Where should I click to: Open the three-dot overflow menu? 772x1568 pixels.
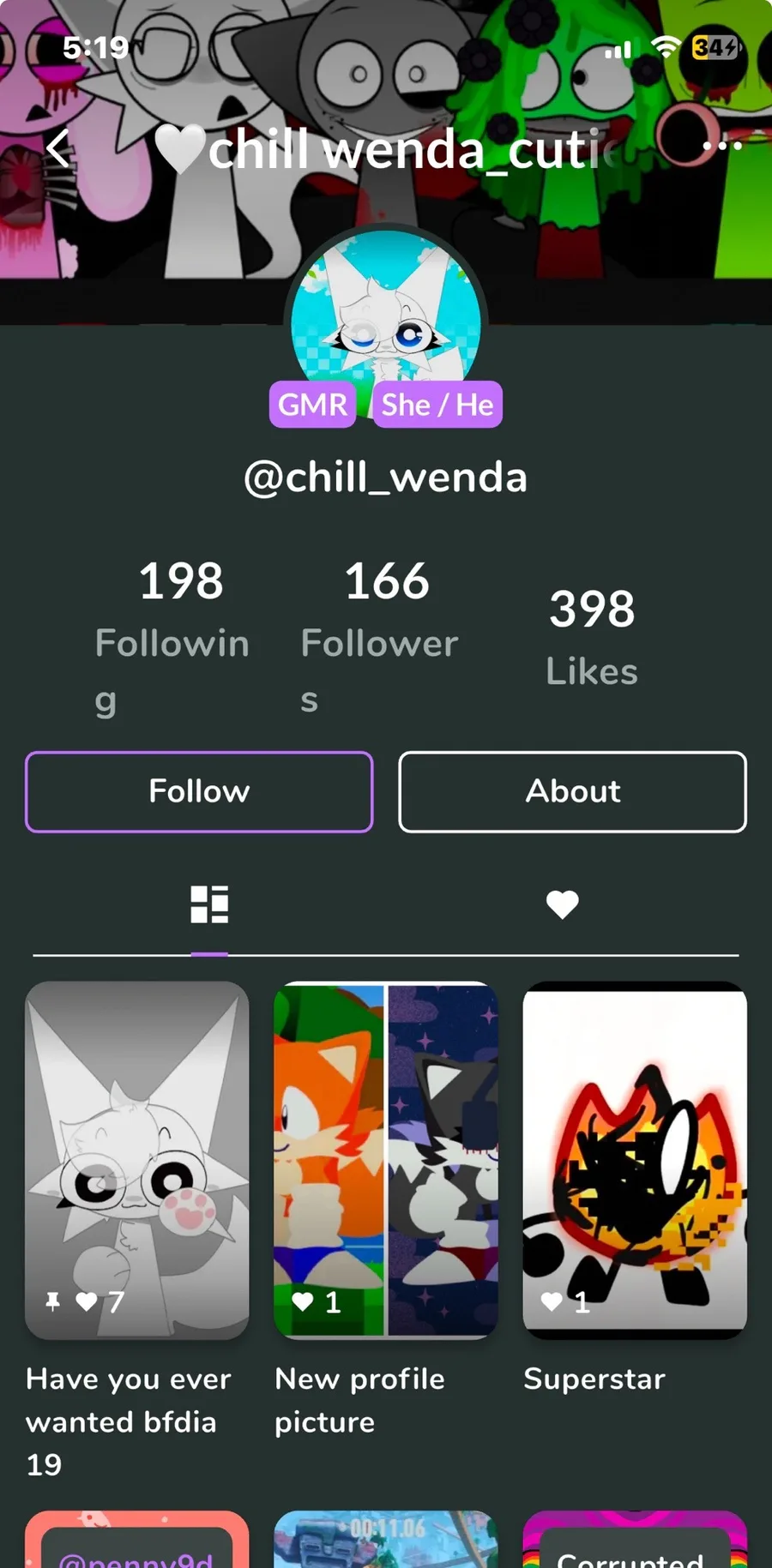(721, 147)
